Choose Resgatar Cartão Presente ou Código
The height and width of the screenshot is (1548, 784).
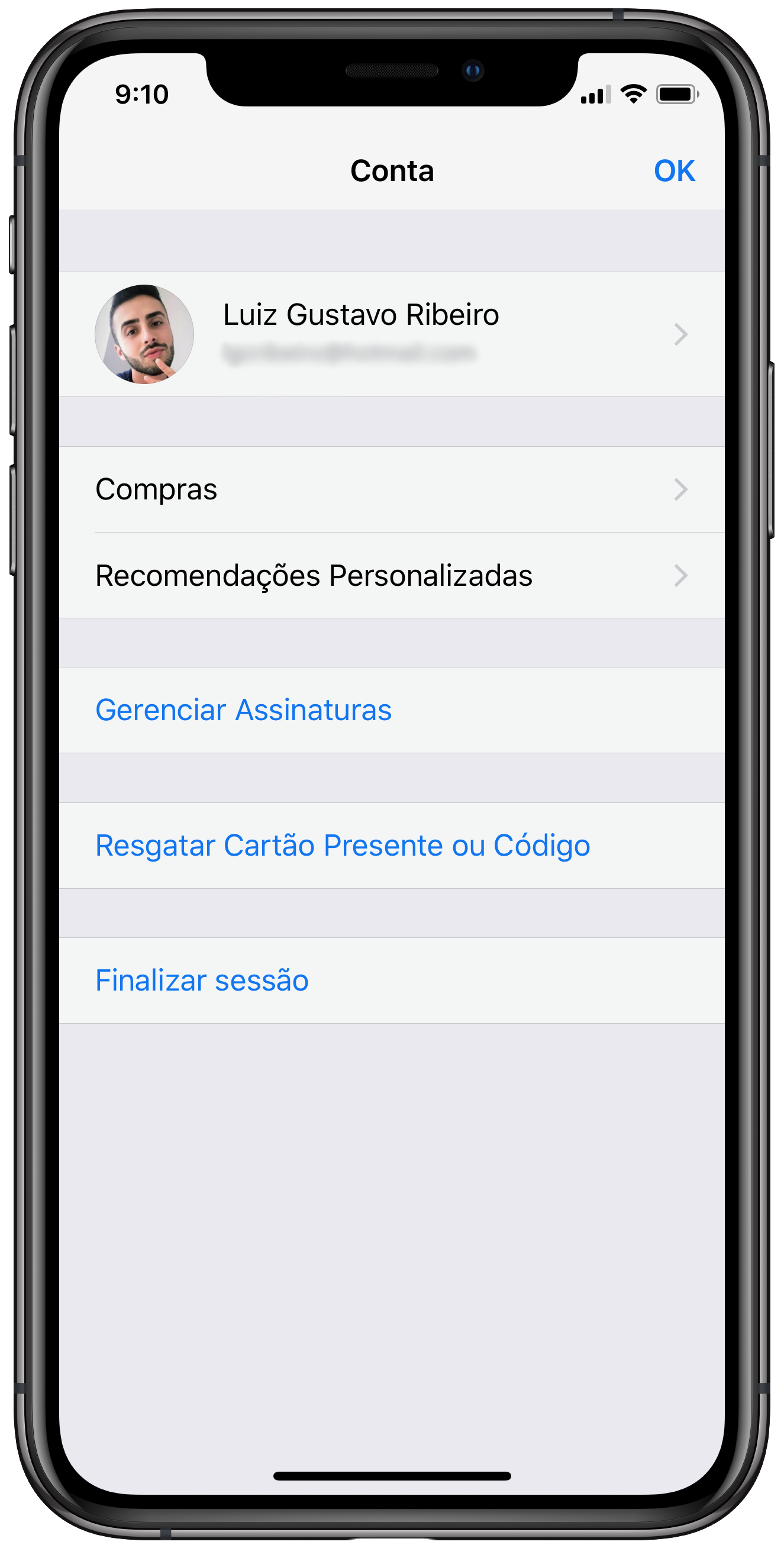pos(392,846)
